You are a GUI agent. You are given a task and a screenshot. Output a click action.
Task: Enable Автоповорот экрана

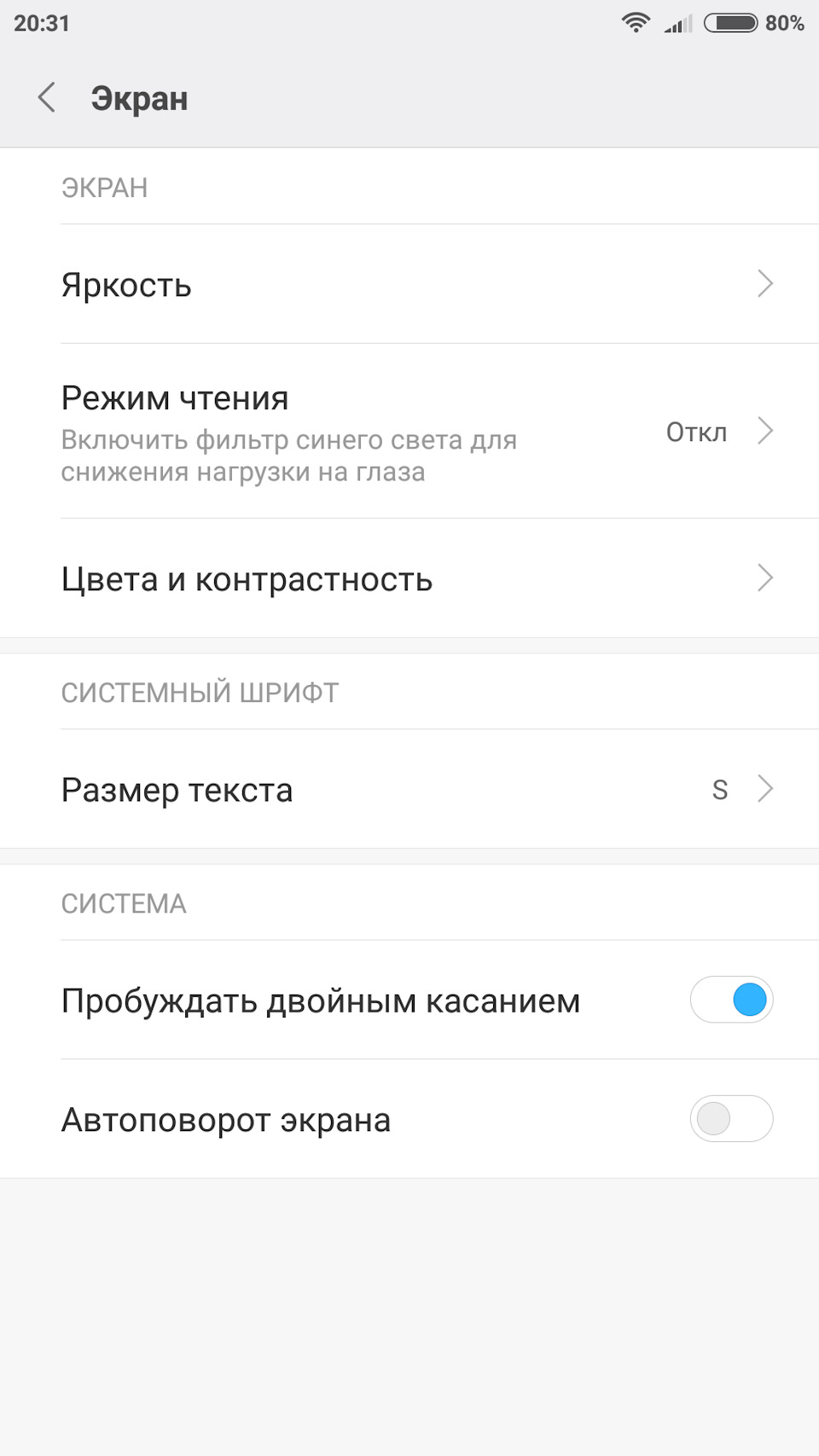pyautogui.click(x=731, y=1119)
